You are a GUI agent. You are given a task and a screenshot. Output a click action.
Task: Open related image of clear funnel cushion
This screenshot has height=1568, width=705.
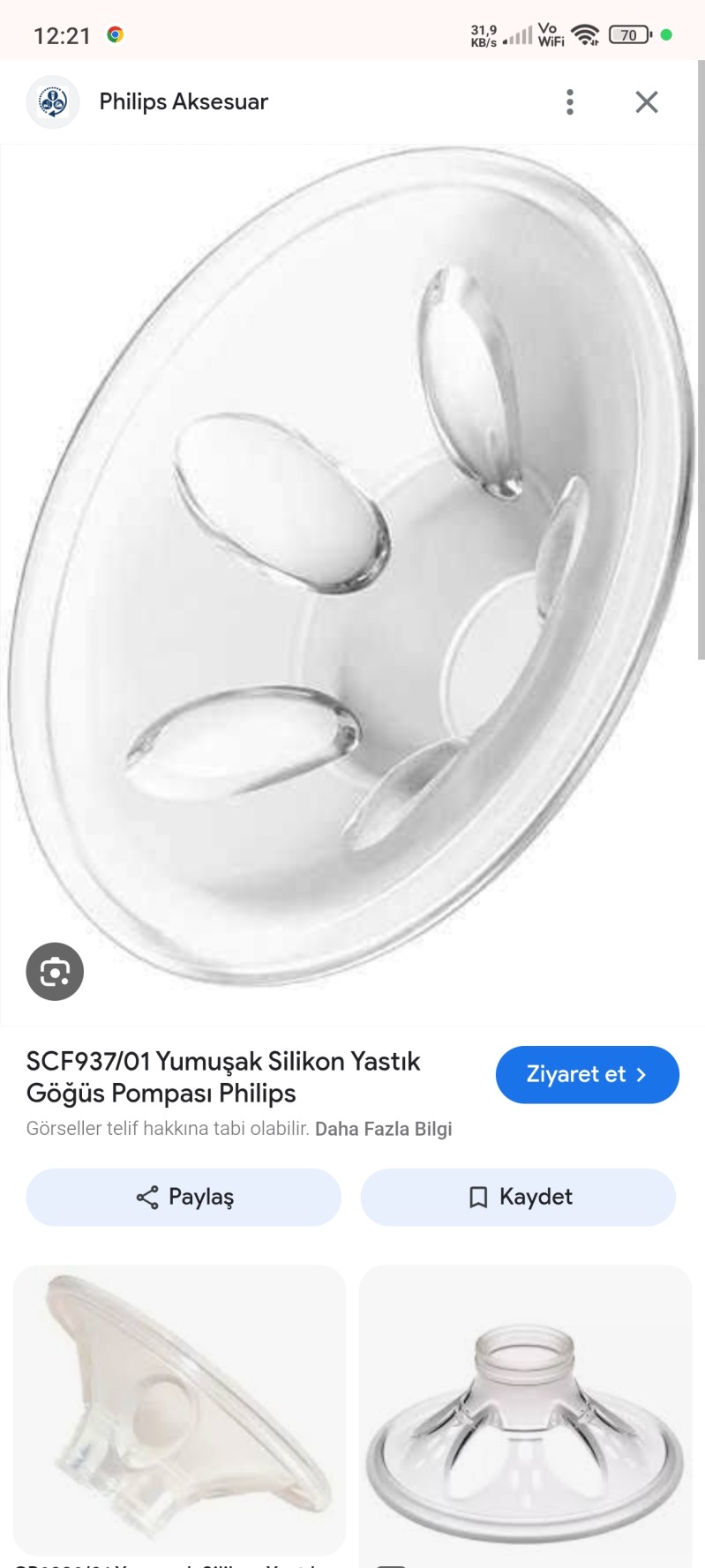[x=525, y=1409]
